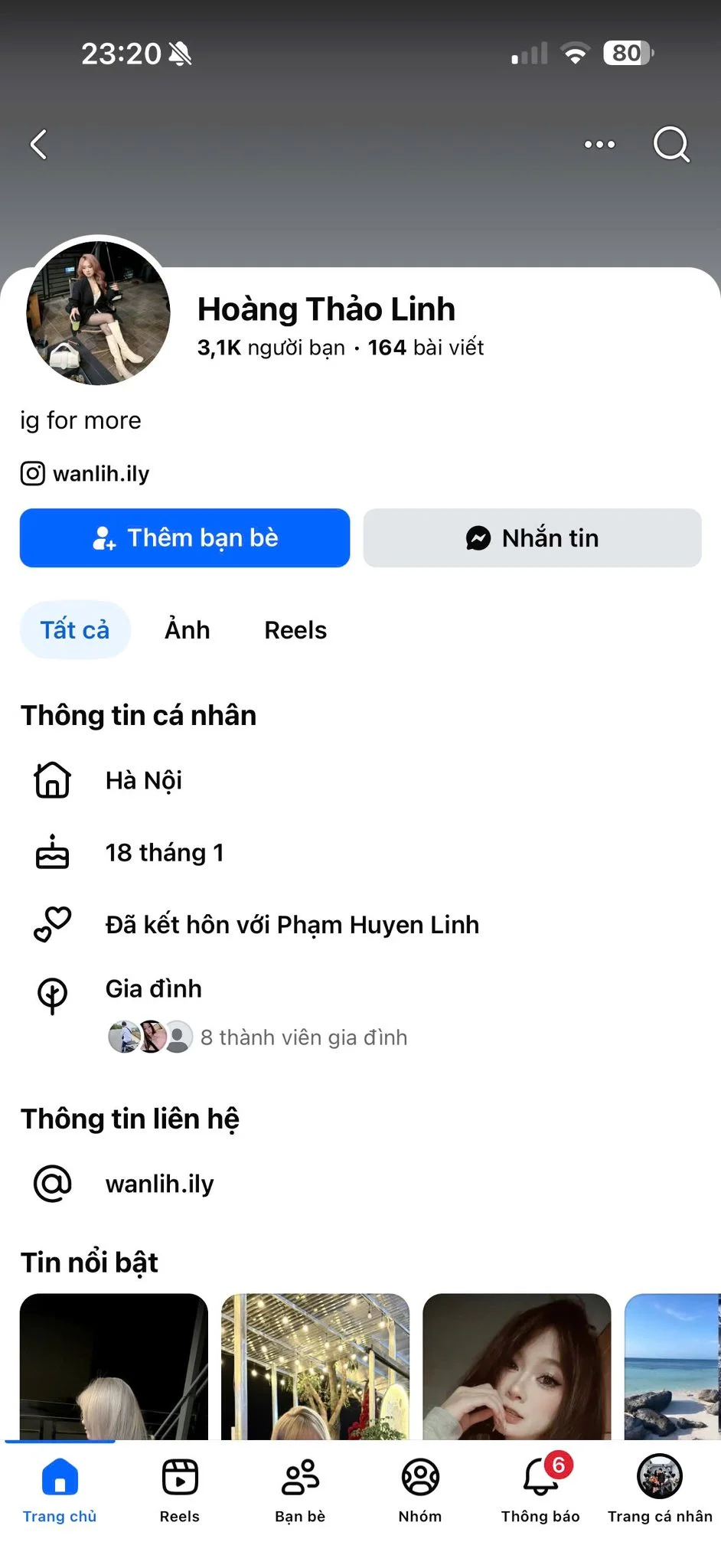Switch to the Reels profile tab
This screenshot has width=721, height=1568.
click(x=295, y=630)
